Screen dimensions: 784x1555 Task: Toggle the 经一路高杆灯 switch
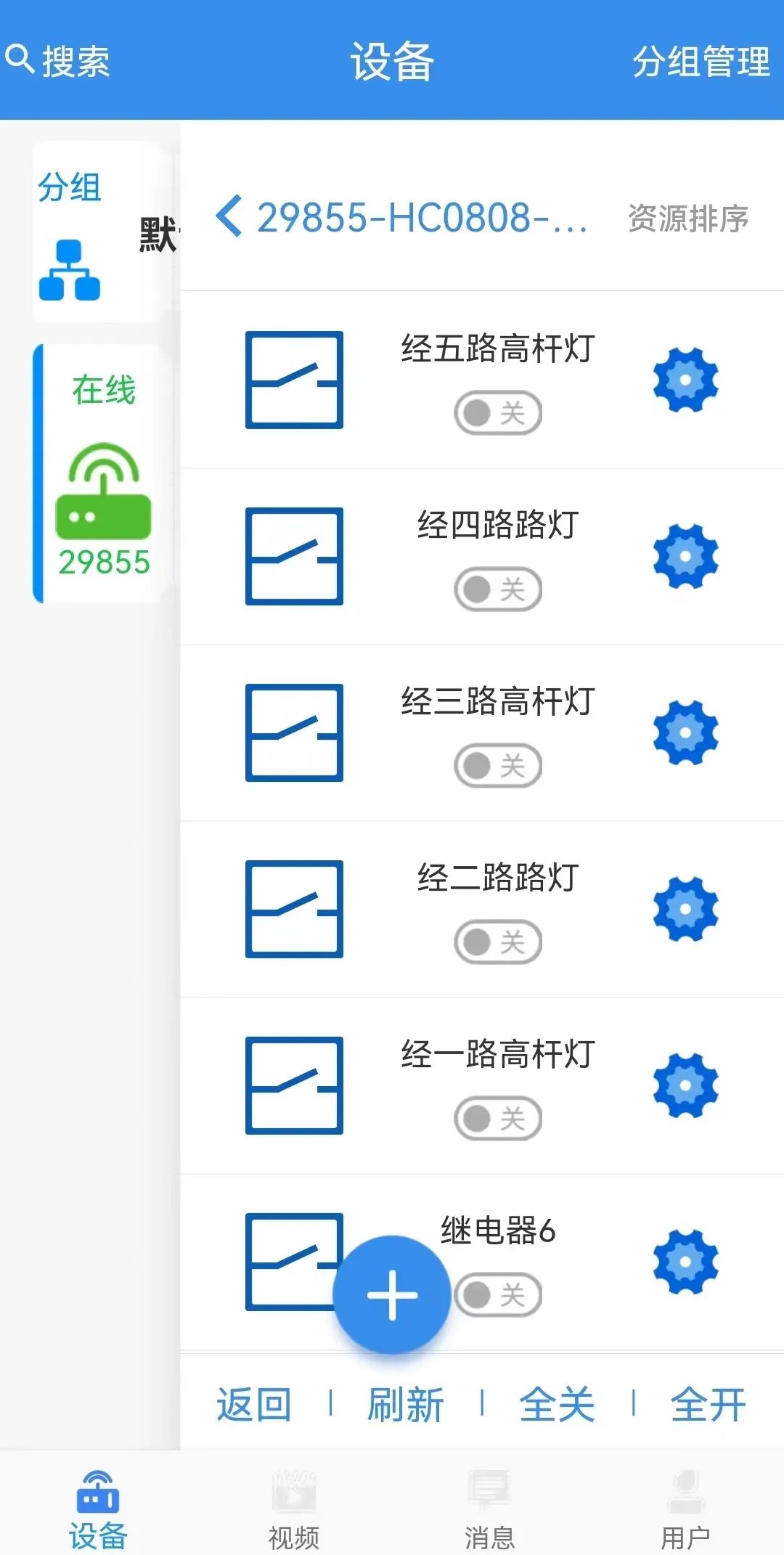pos(497,1118)
